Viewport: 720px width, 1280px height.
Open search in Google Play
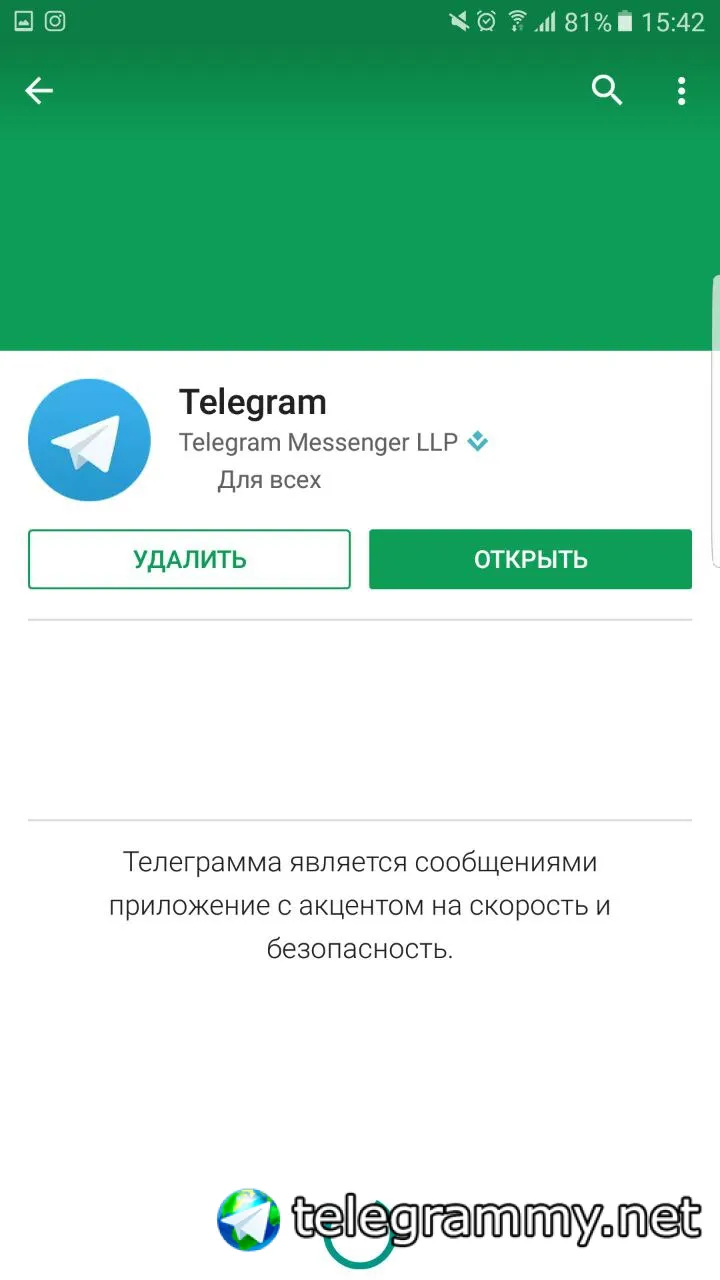click(x=607, y=91)
